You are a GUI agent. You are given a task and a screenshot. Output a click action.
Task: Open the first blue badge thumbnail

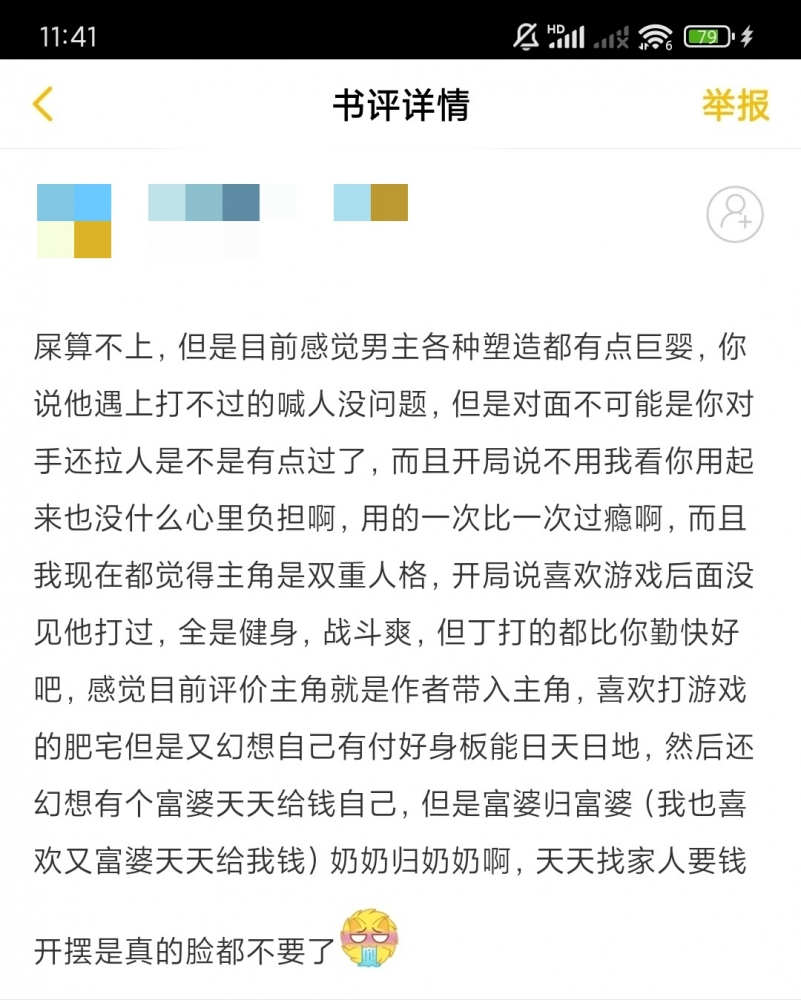[x=74, y=220]
